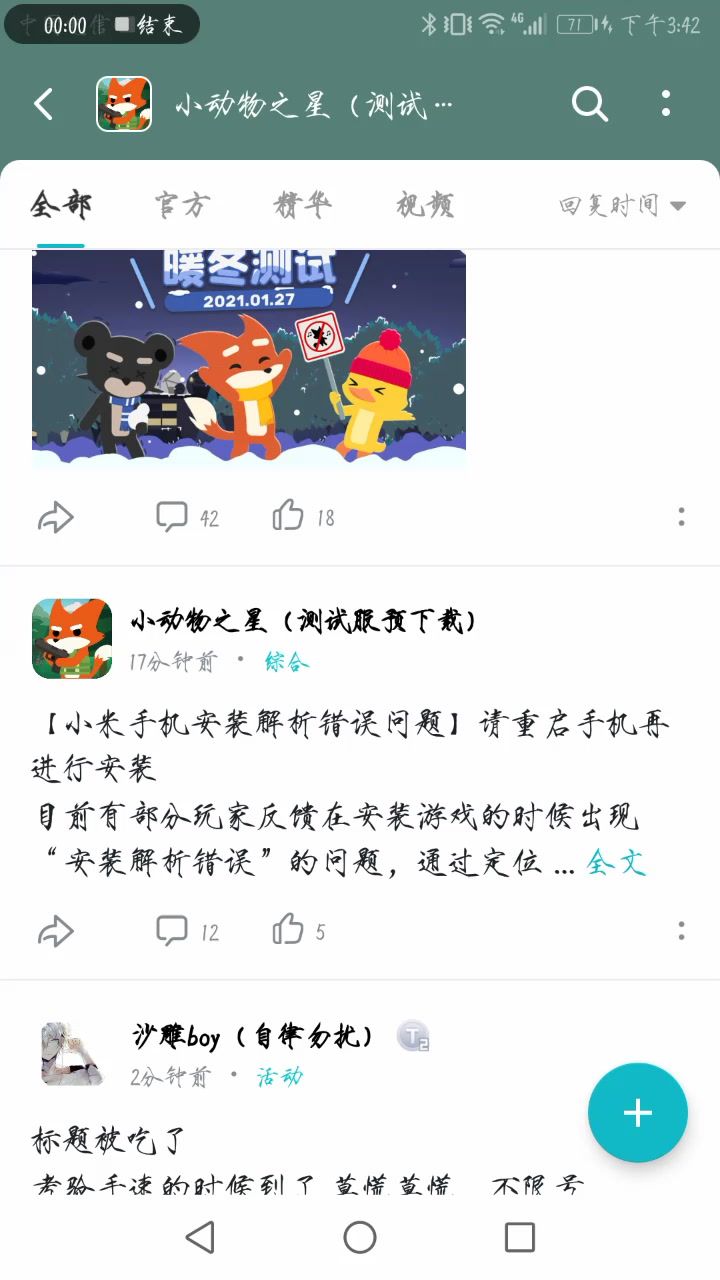Create a new post with the plus button

point(637,1112)
